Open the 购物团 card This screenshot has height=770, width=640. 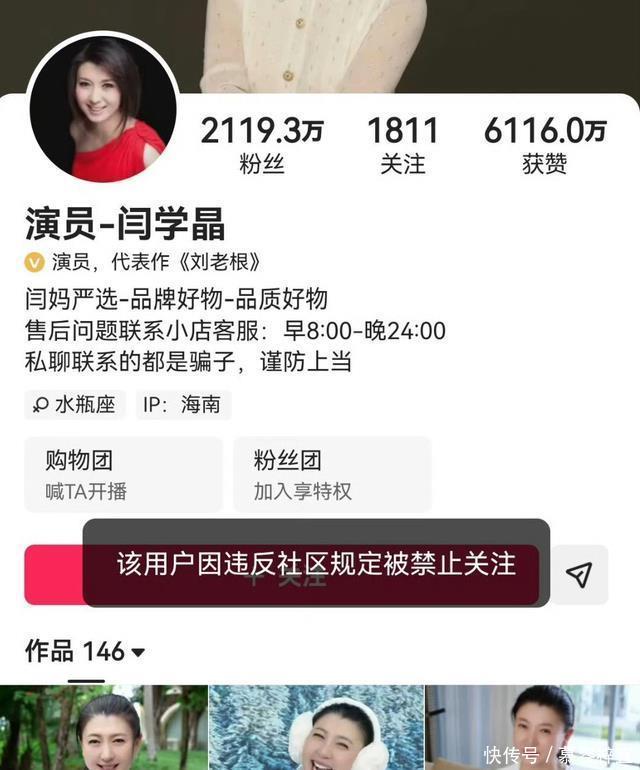pyautogui.click(x=124, y=474)
